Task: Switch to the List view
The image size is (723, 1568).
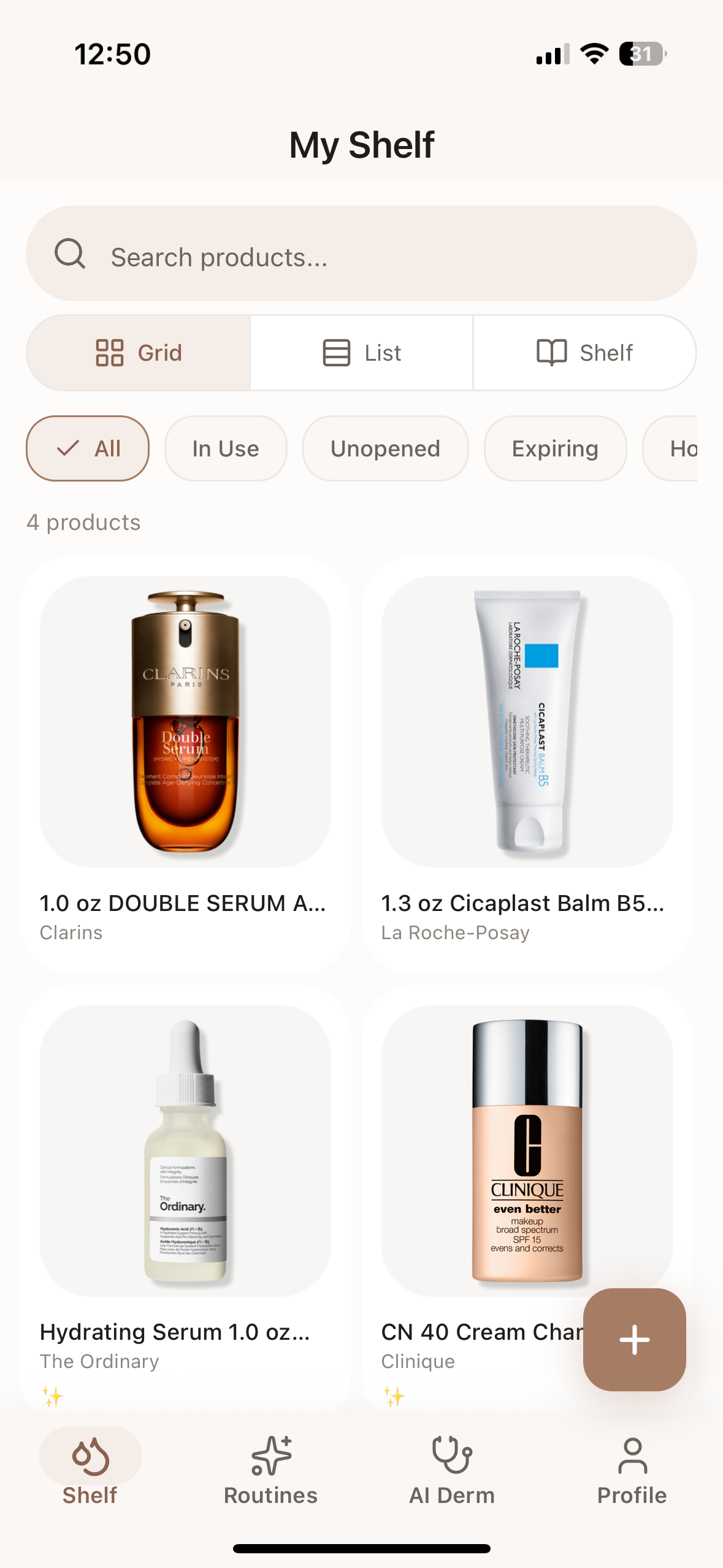Action: pos(362,352)
